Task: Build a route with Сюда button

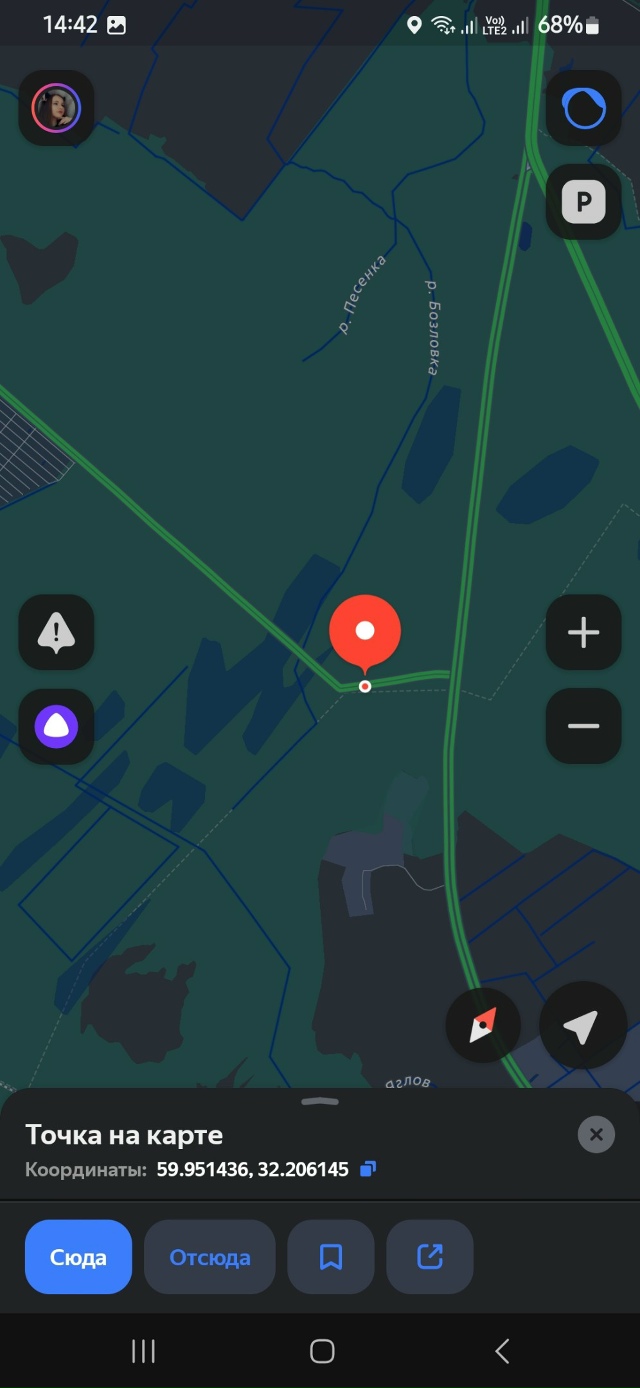Action: pos(78,1257)
